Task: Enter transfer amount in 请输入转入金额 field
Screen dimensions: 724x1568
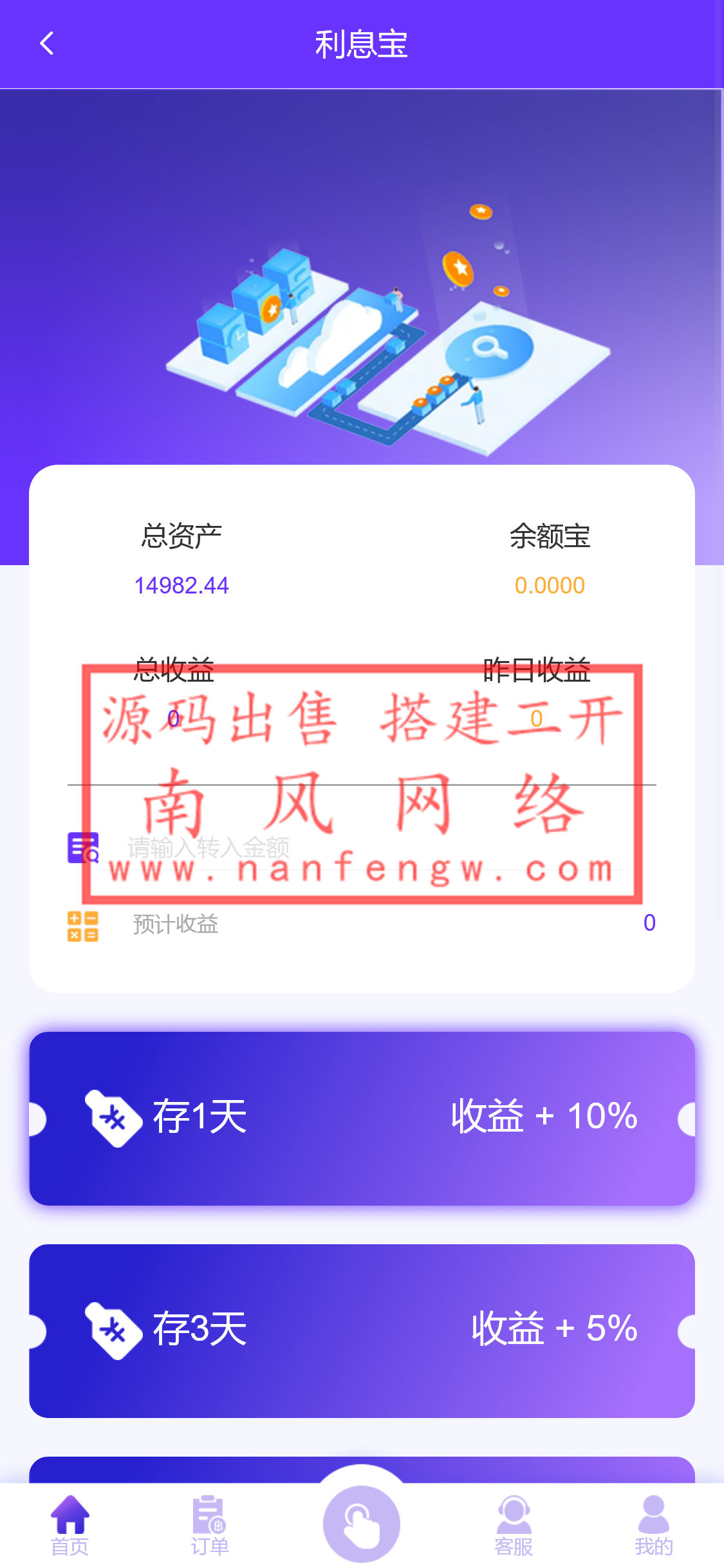Action: 373,848
